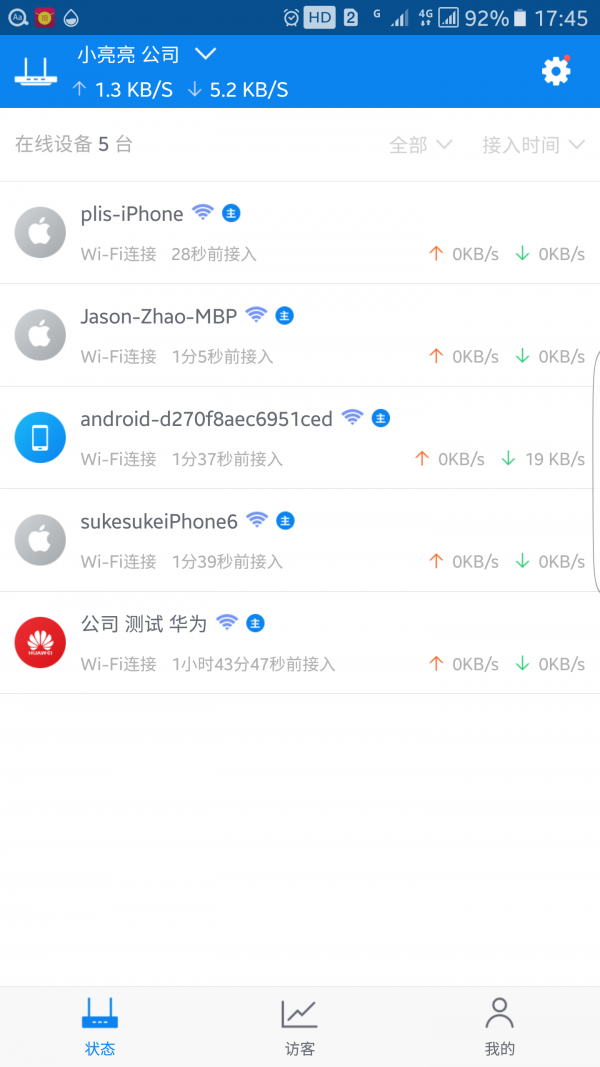The image size is (600, 1067).
Task: Open the settings gear icon
Action: (x=555, y=71)
